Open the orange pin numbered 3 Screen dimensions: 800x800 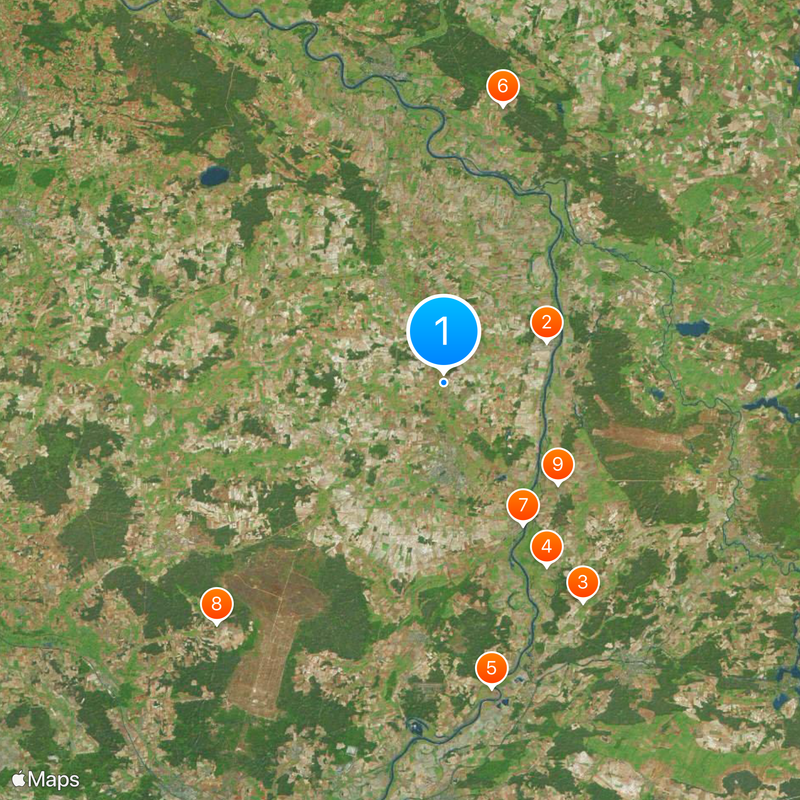point(583,582)
